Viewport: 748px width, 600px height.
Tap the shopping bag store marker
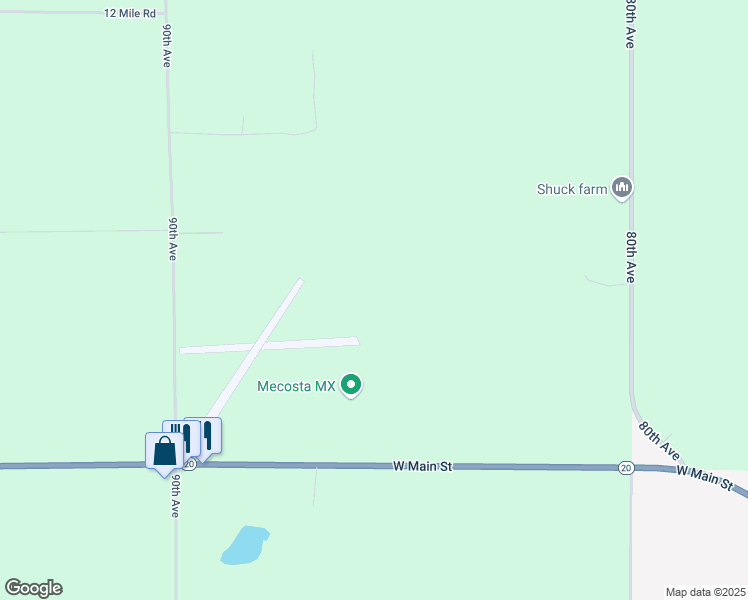click(x=164, y=453)
